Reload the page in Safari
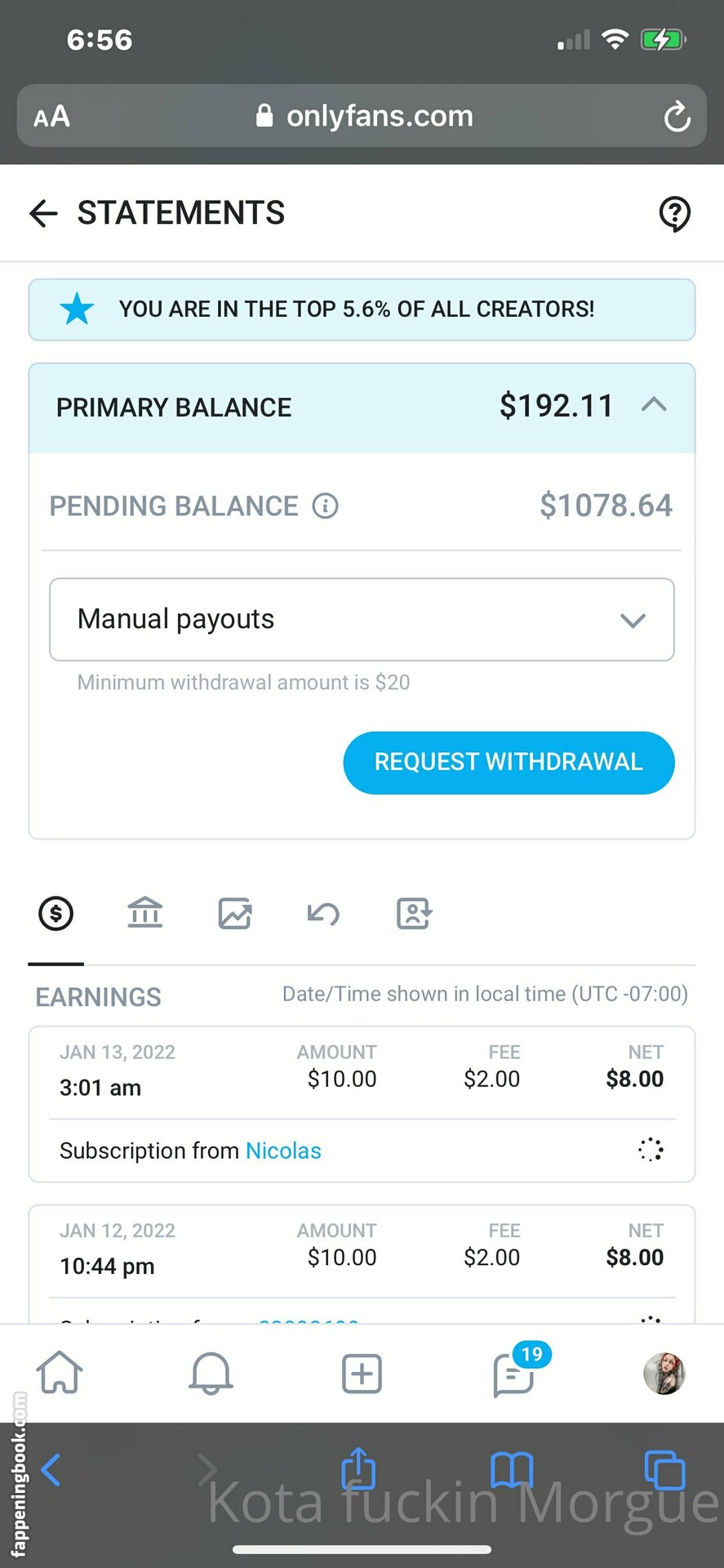Screen dimensions: 724x1568 click(677, 116)
